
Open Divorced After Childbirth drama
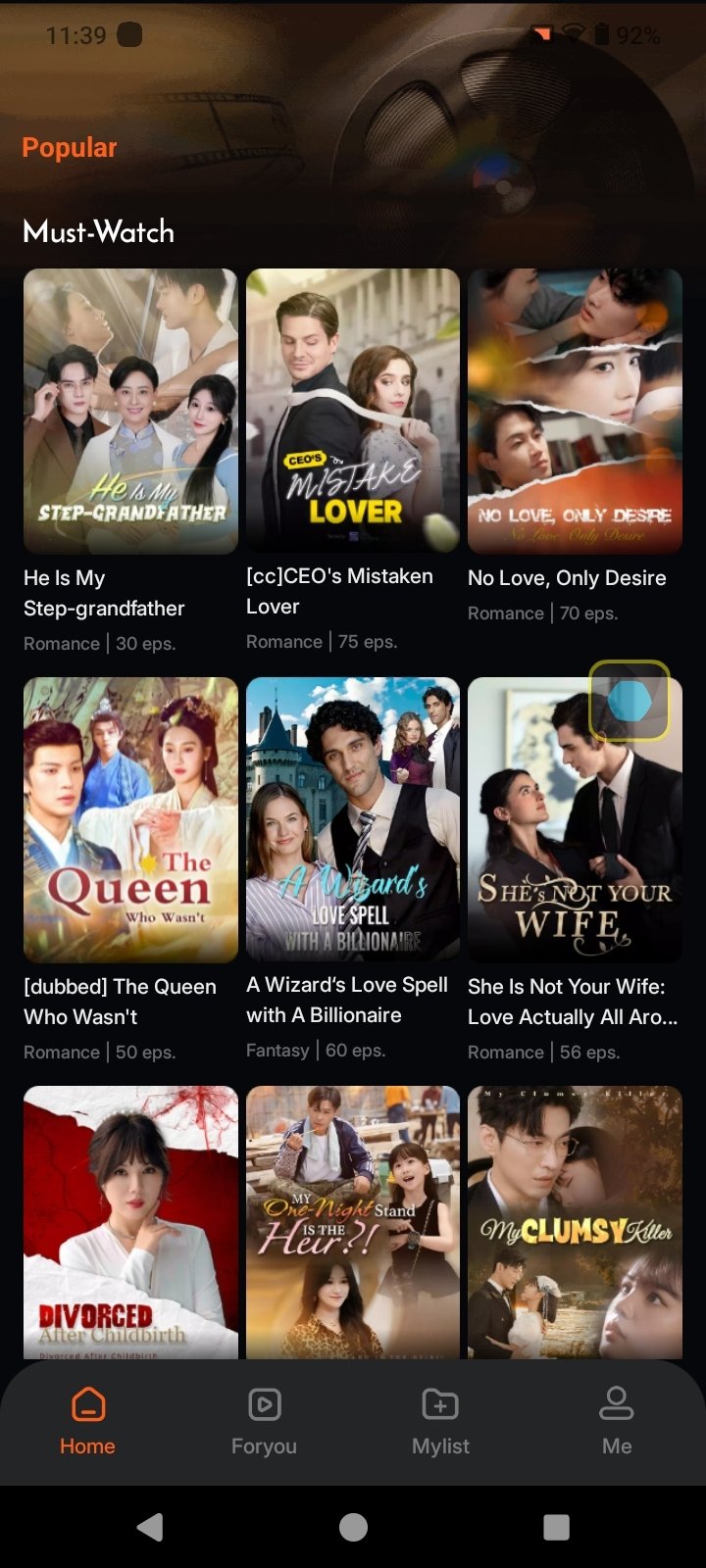(130, 1221)
